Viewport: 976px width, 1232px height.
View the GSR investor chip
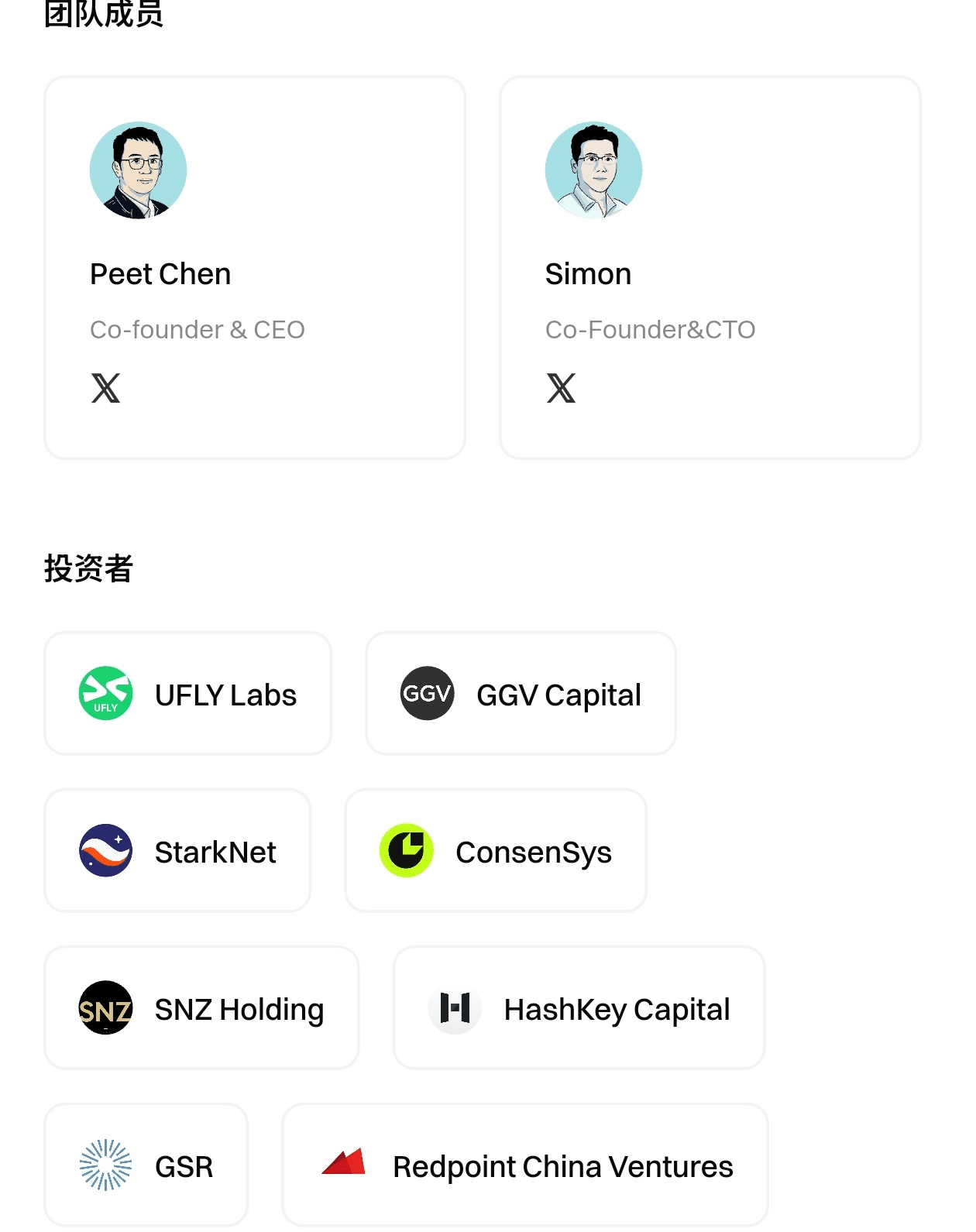click(x=146, y=1165)
